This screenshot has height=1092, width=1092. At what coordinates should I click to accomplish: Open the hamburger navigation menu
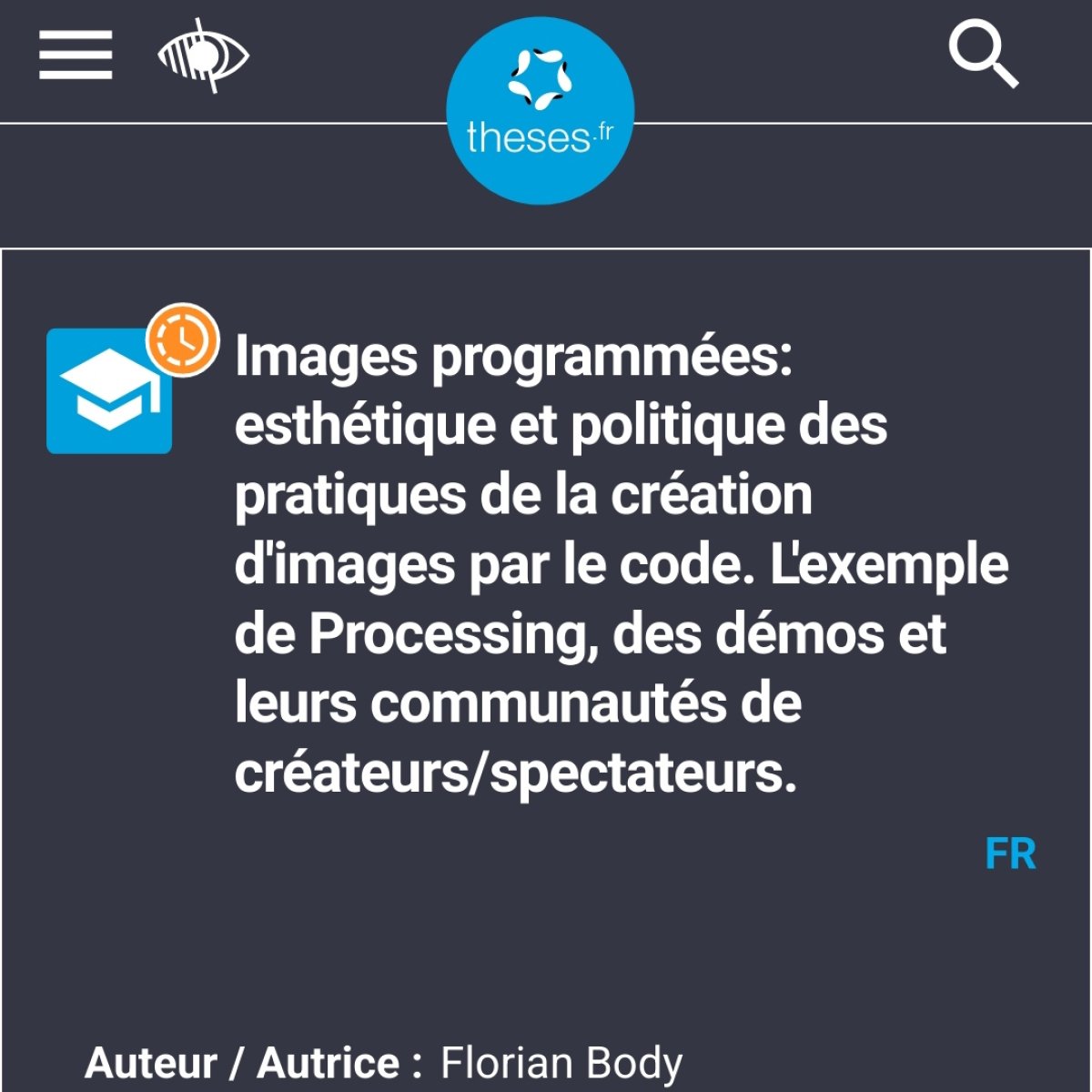tap(76, 55)
